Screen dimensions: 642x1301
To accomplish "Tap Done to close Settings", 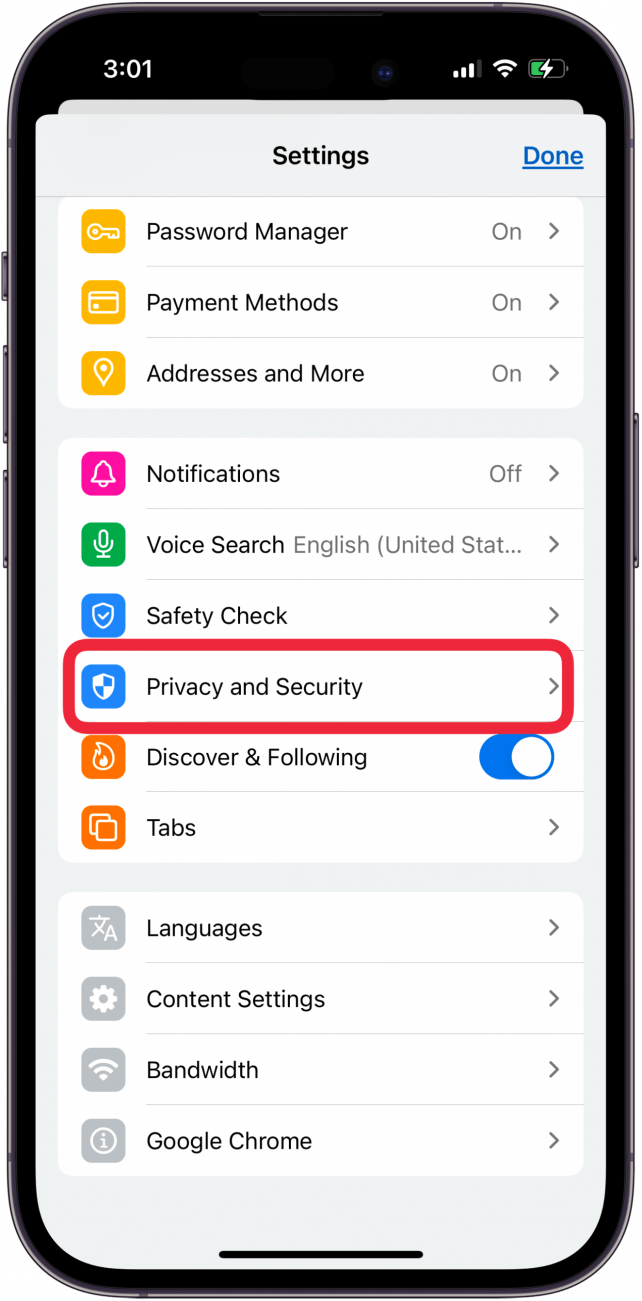I will click(552, 156).
